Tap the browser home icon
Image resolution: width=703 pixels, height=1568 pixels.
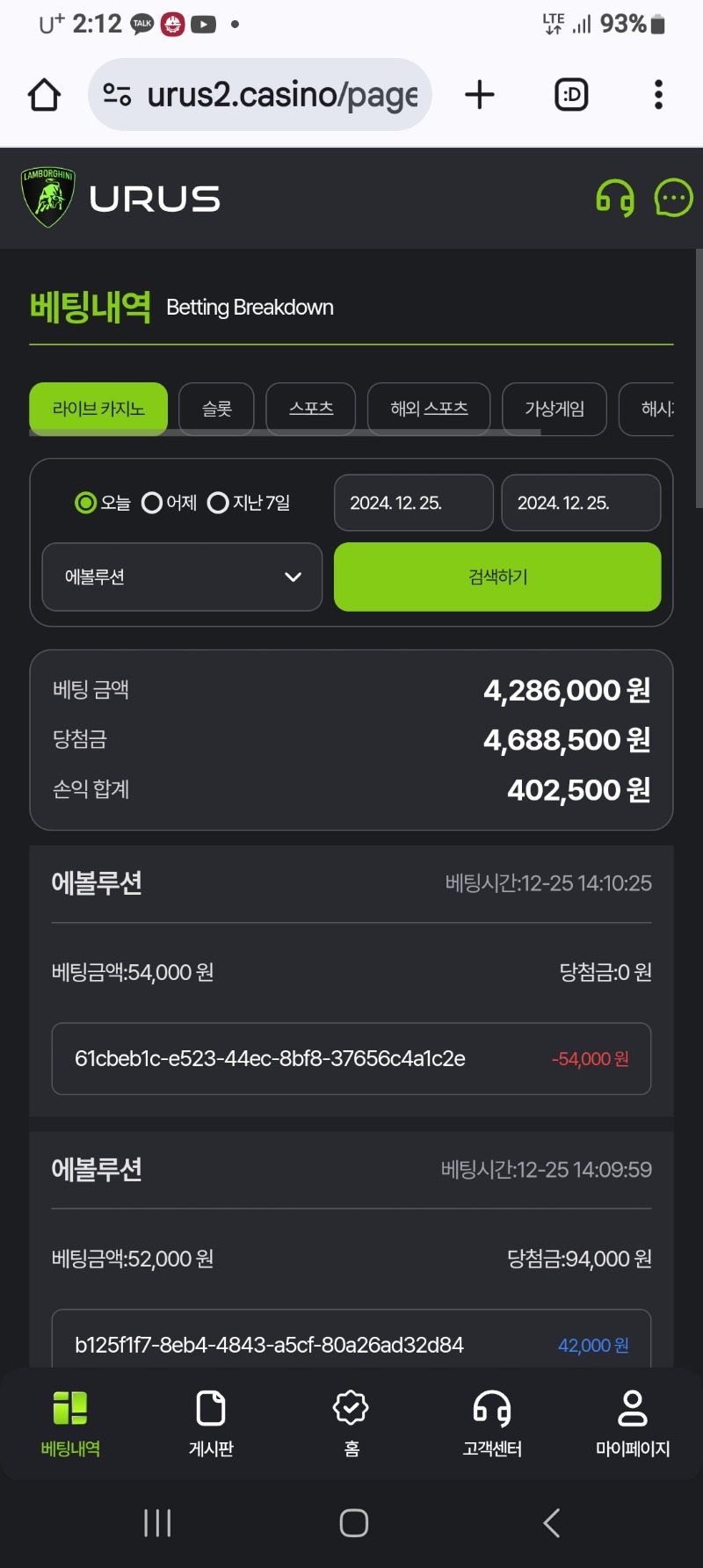pyautogui.click(x=44, y=95)
